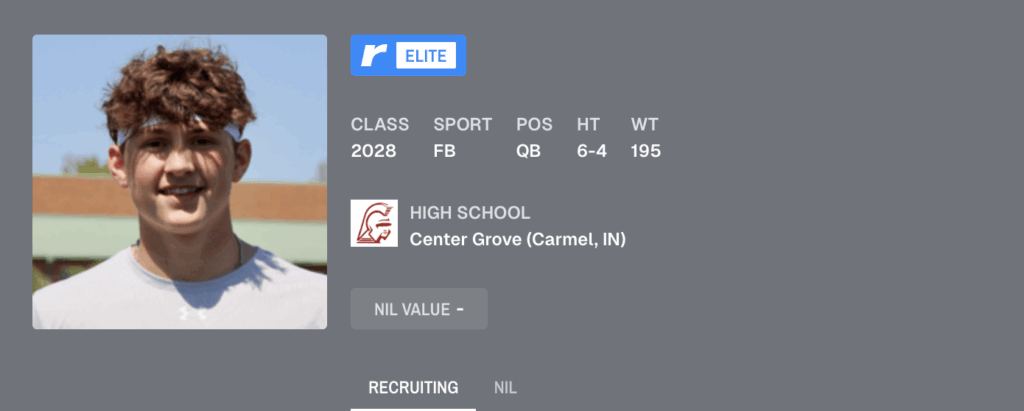Open the Elite rating badge
Image resolution: width=1024 pixels, height=411 pixels.
coord(408,56)
